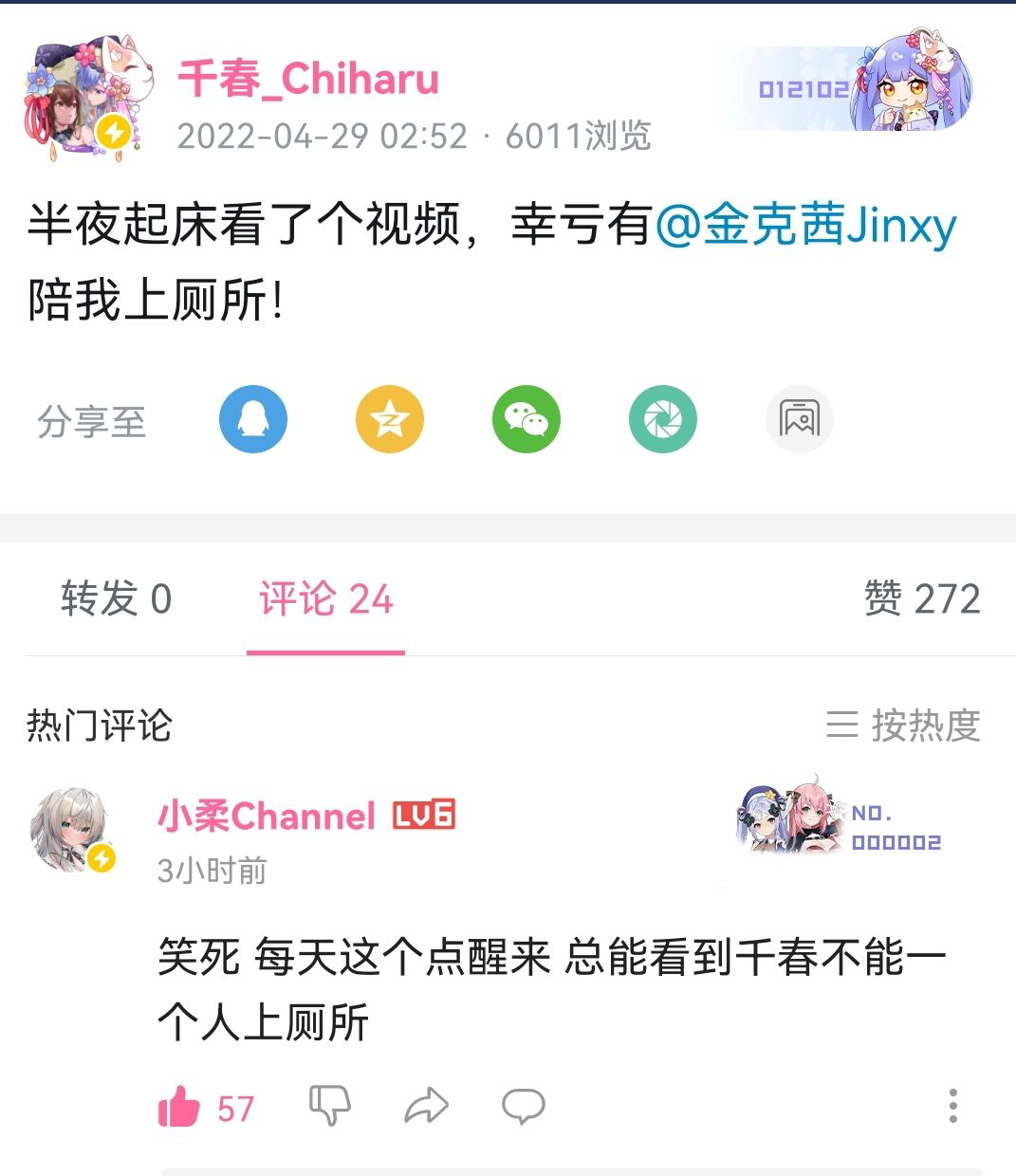
Task: Open the @金克茜Jinxy mention link
Action: click(805, 226)
